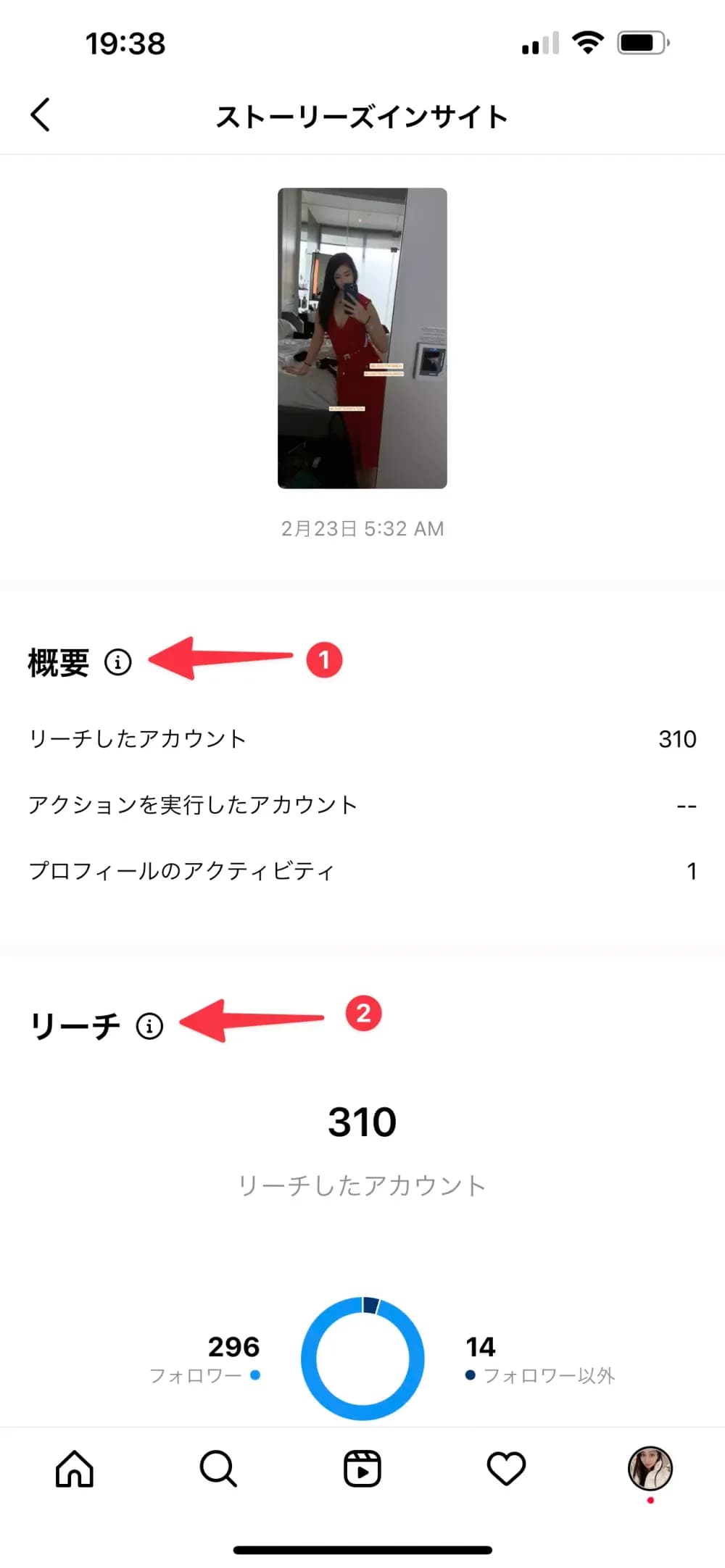
Task: Open the Search tab
Action: pos(217,1469)
